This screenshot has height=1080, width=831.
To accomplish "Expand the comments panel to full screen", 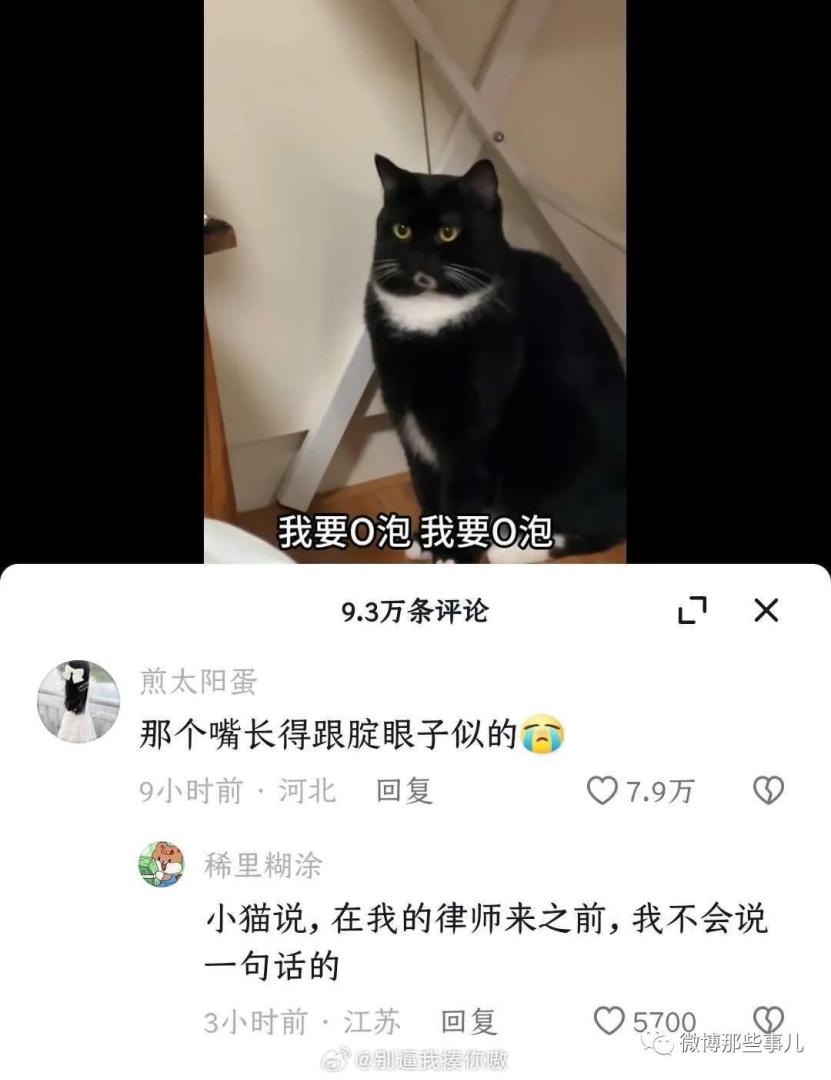I will [692, 610].
